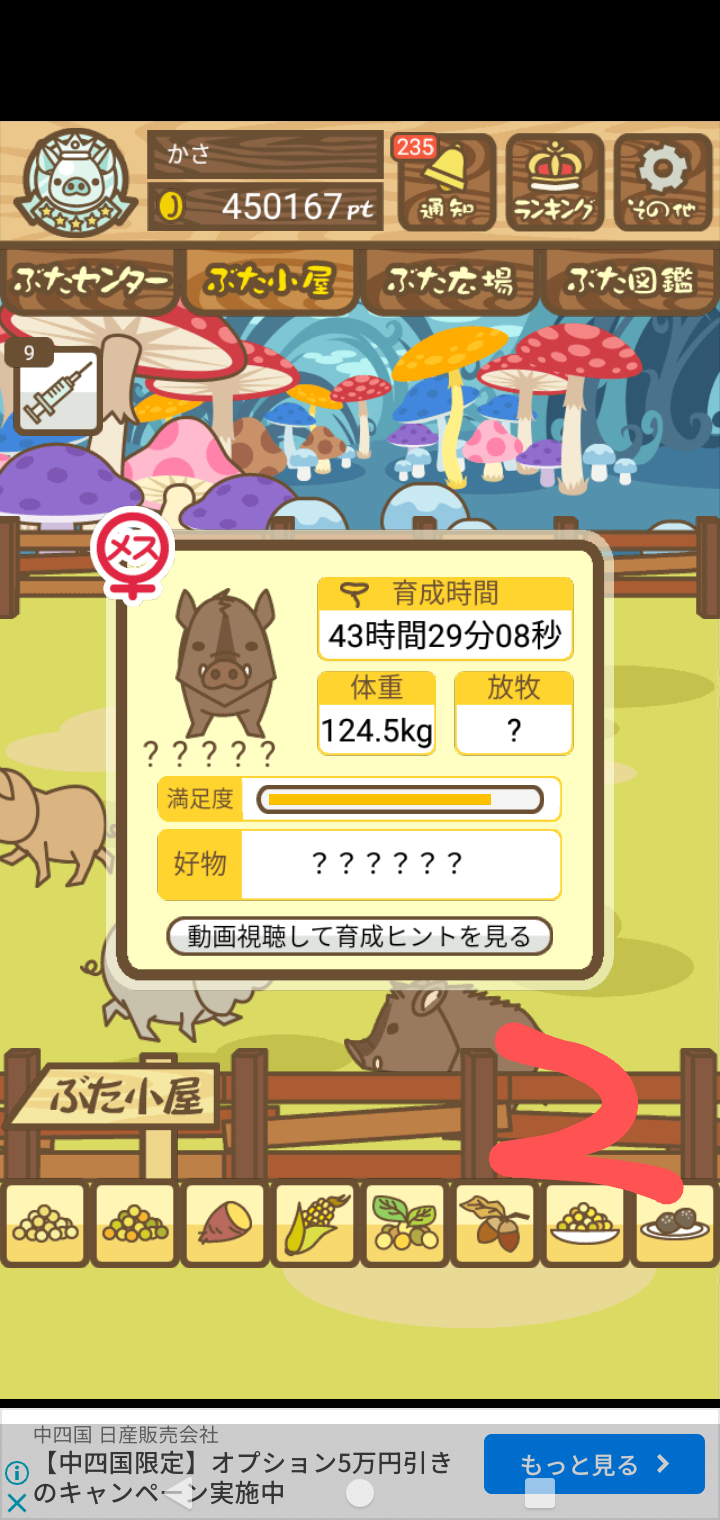The width and height of the screenshot is (720, 1520).
Task: Open the 通知 notifications bell
Action: point(445,183)
